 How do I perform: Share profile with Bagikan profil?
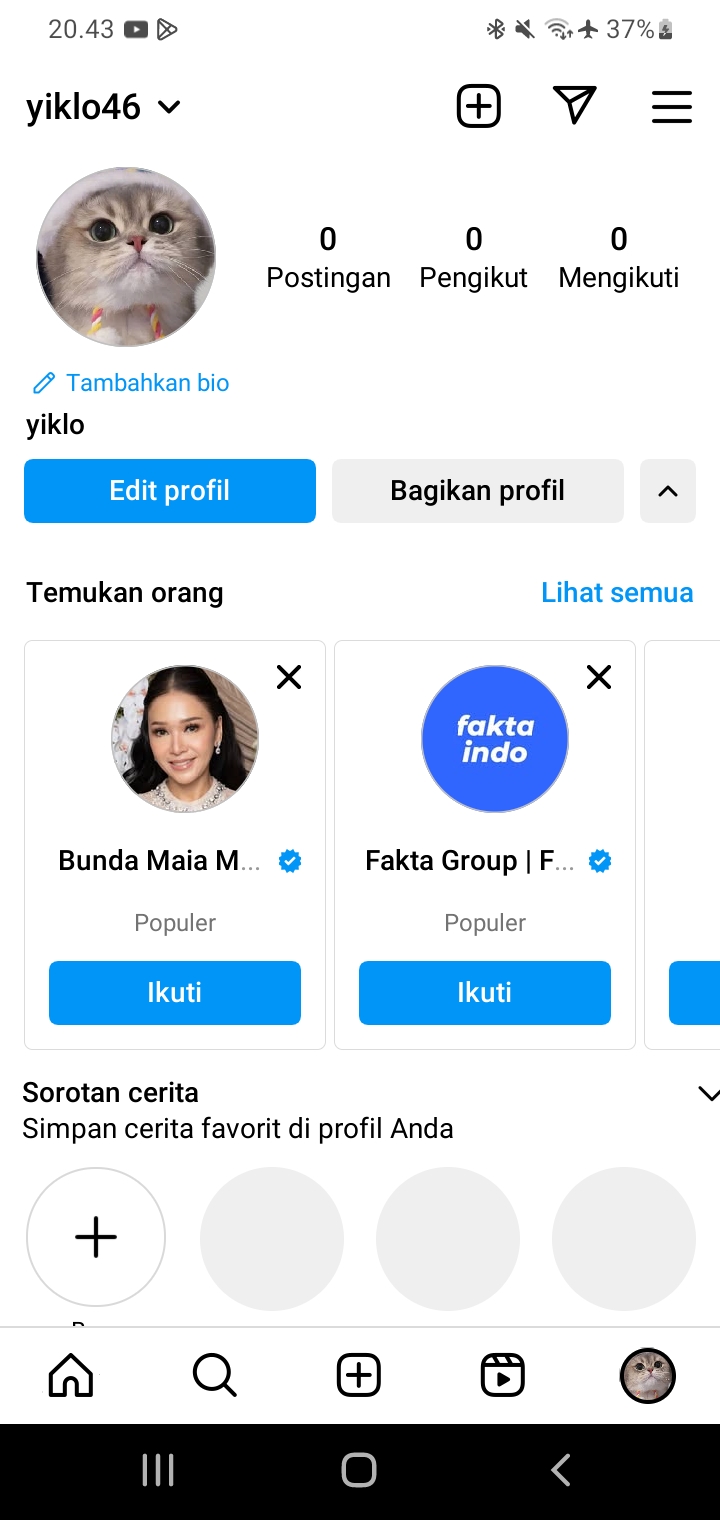[x=477, y=491]
